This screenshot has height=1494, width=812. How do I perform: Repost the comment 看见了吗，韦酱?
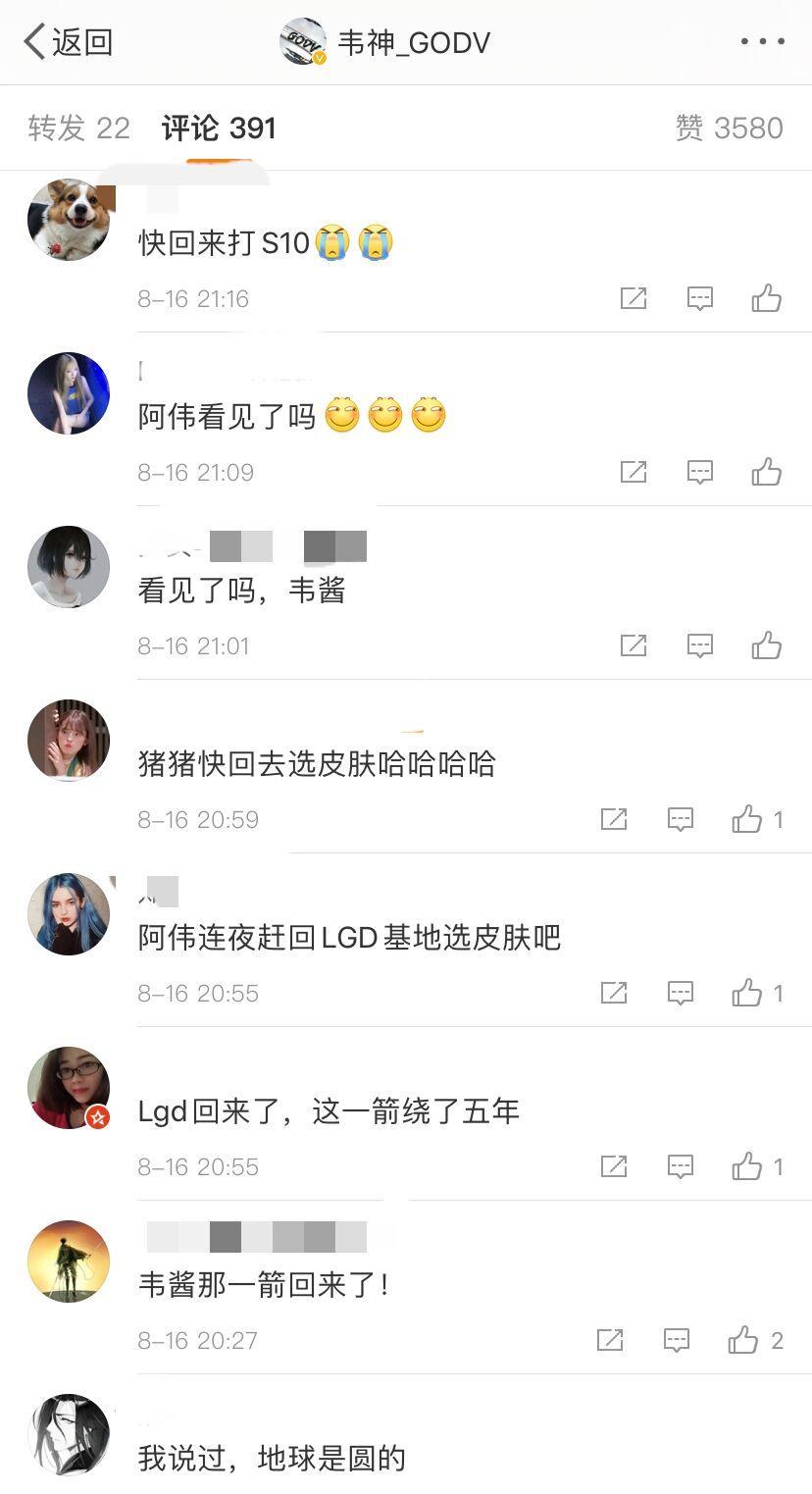click(x=634, y=645)
